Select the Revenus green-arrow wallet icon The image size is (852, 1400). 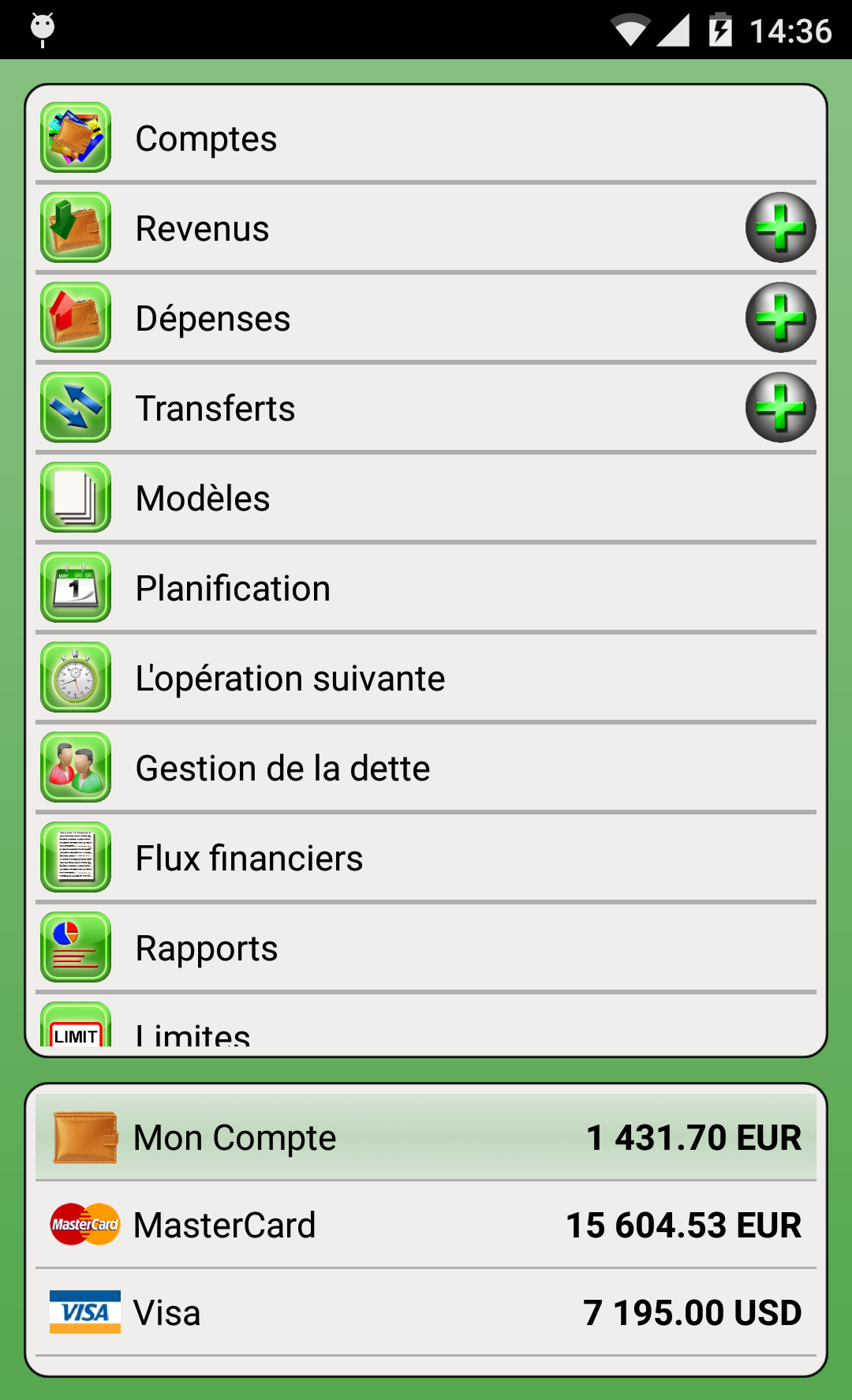(75, 227)
